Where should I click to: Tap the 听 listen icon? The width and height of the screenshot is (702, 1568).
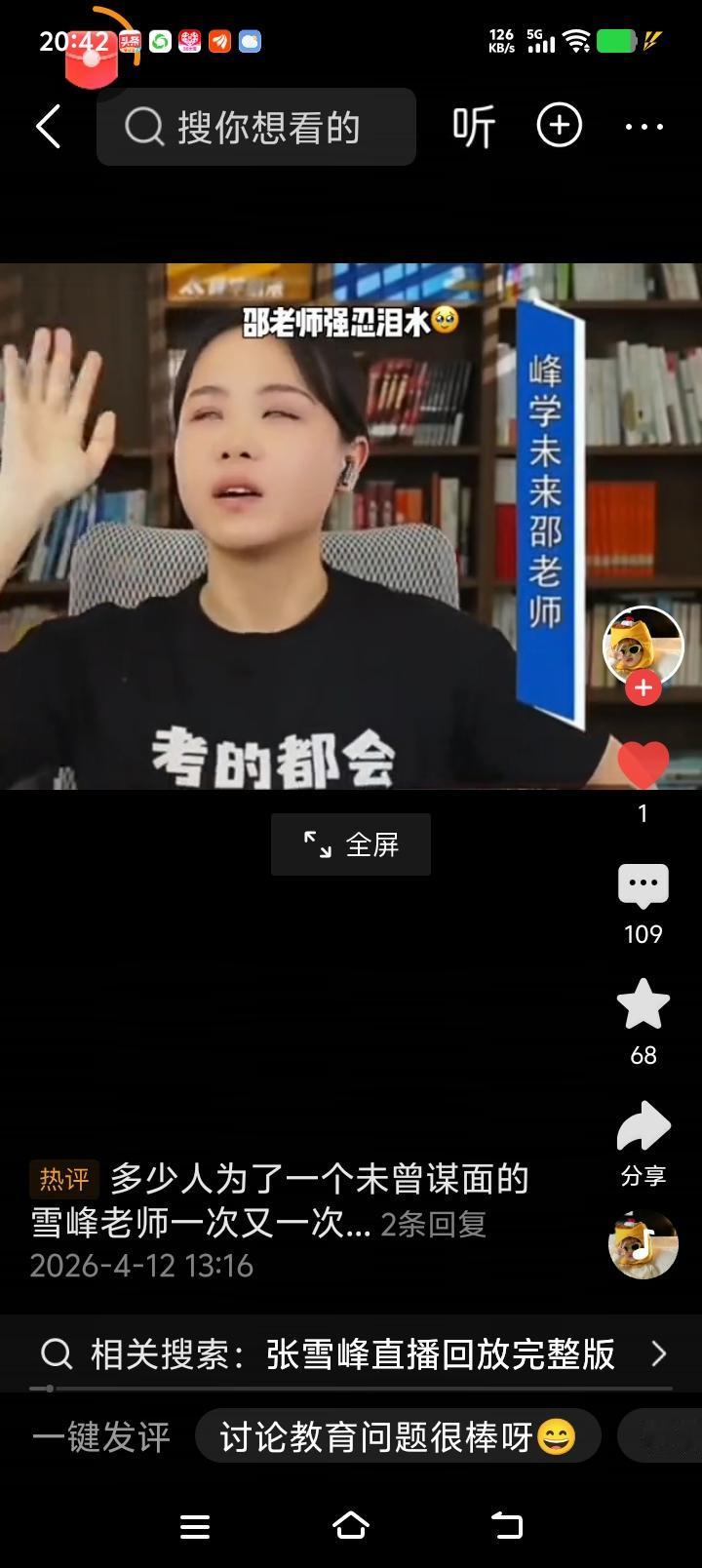pos(472,127)
